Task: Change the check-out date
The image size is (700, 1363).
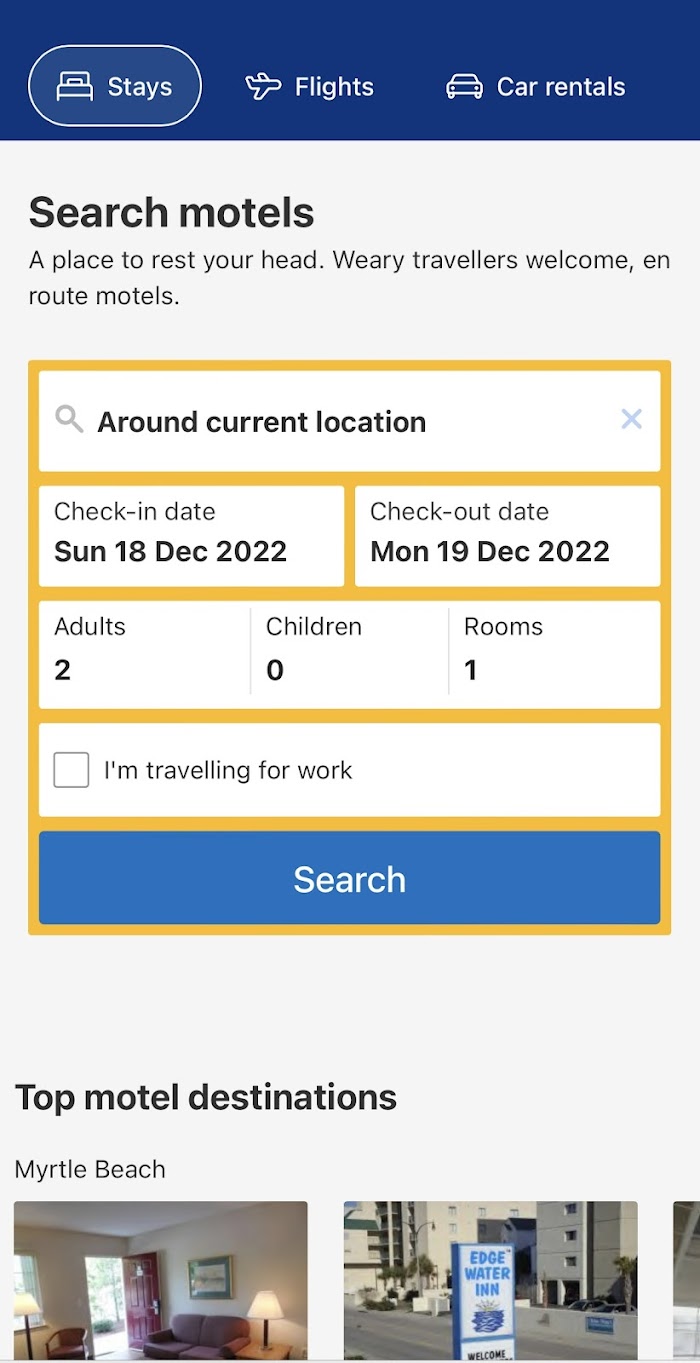Action: pyautogui.click(x=508, y=536)
